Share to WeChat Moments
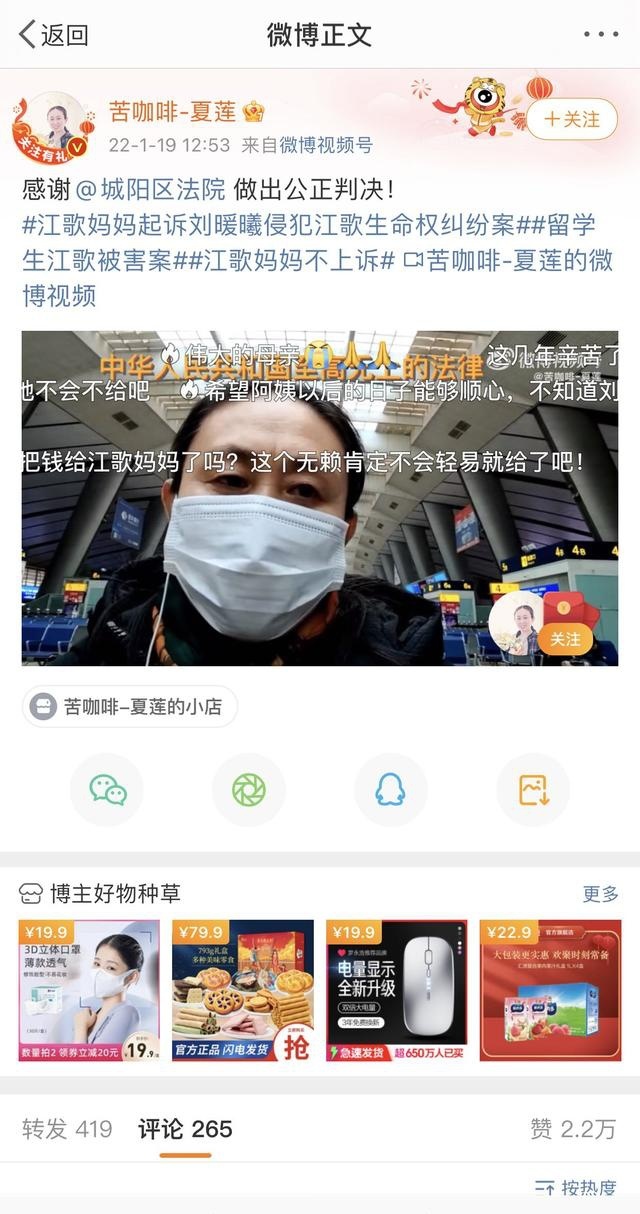640x1214 pixels. coord(249,790)
